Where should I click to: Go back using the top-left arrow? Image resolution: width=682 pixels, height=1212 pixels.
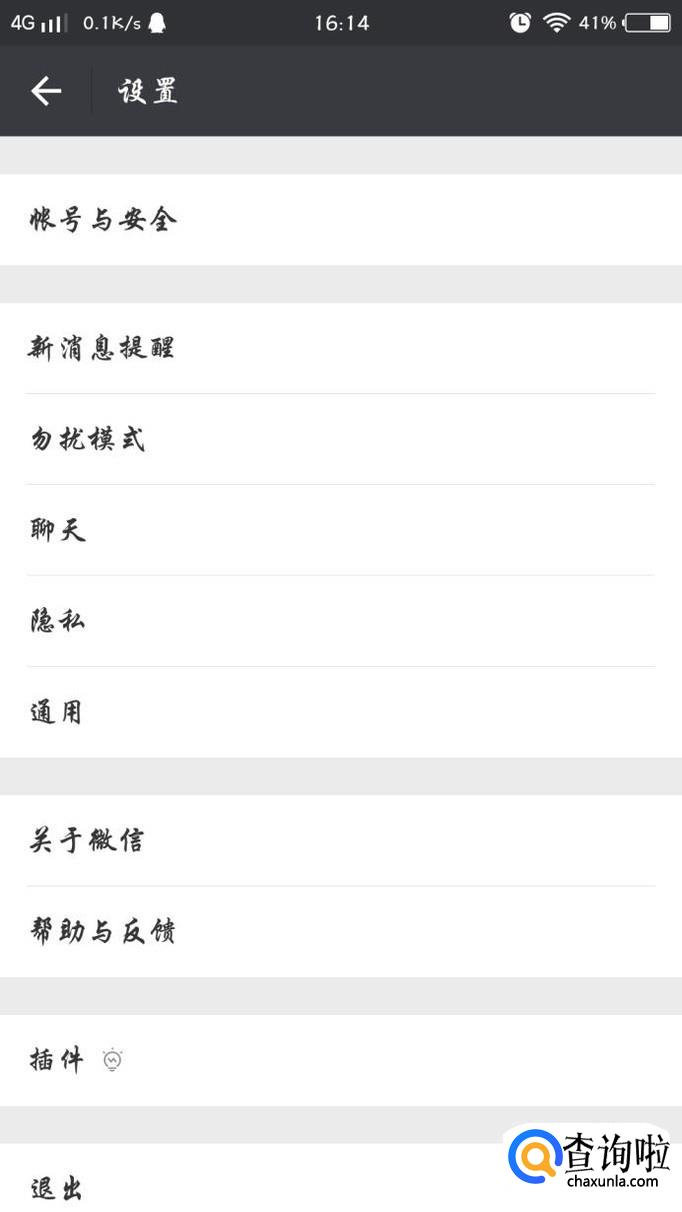pos(46,91)
